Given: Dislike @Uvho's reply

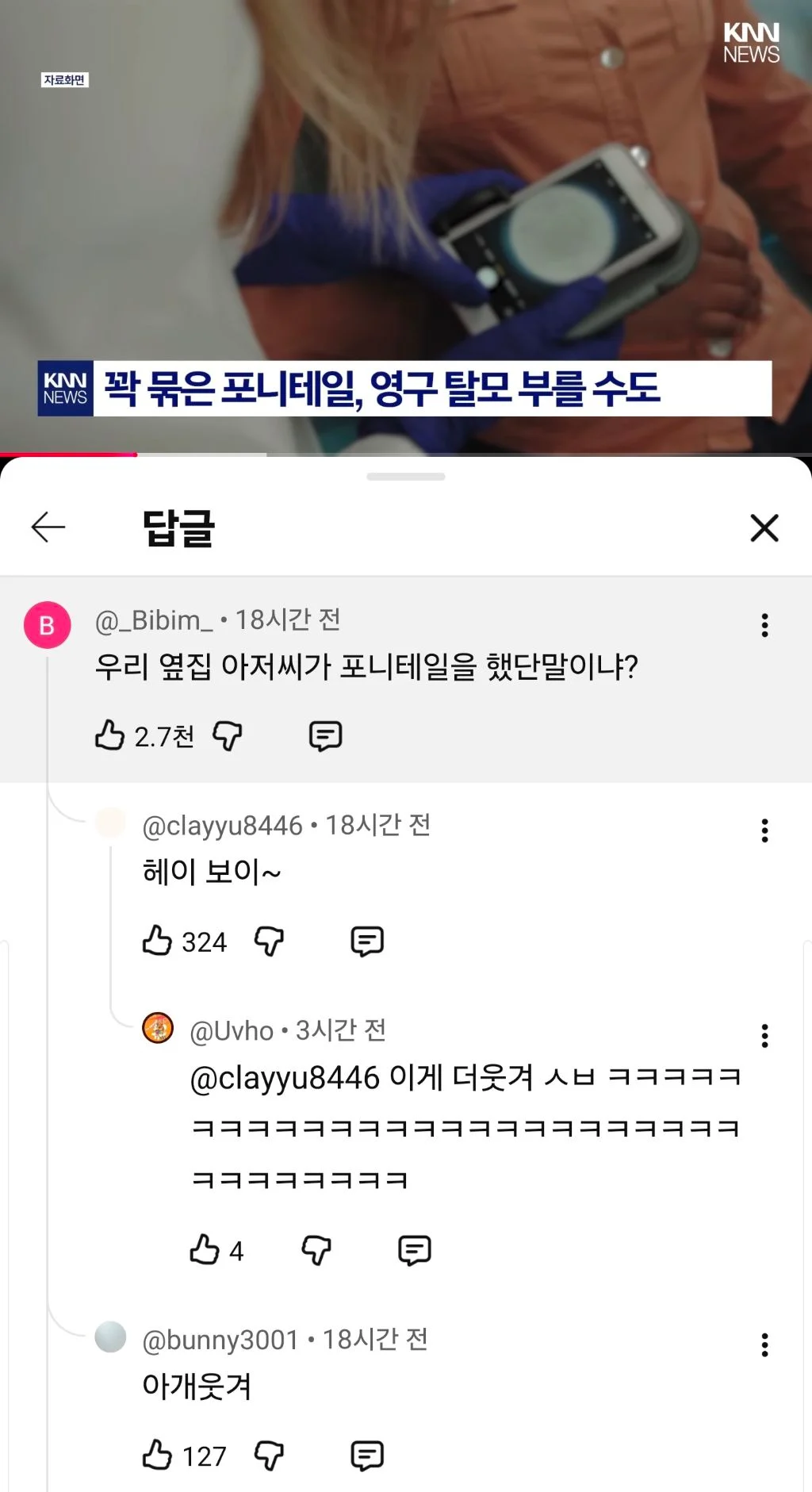Looking at the screenshot, I should click(316, 1250).
